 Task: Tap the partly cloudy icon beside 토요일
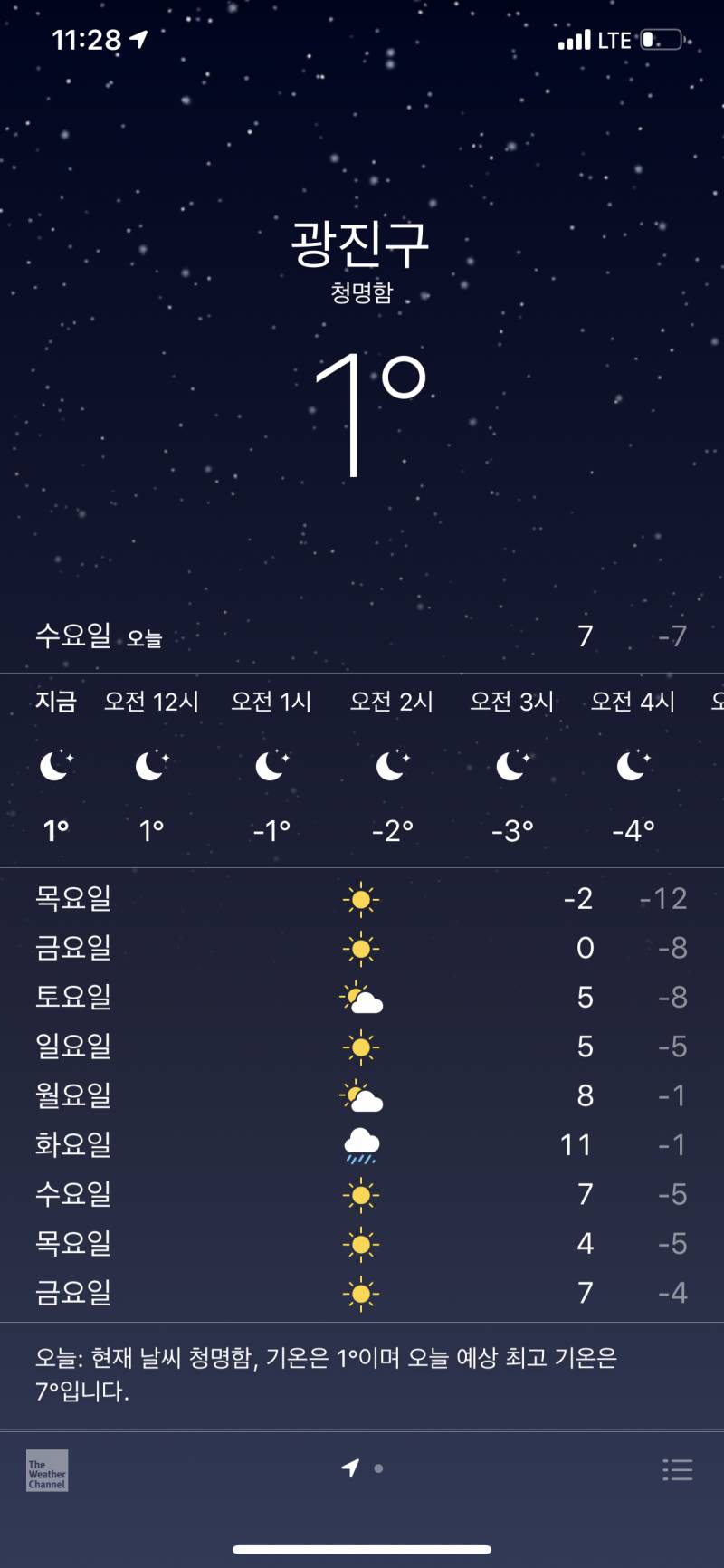click(362, 997)
